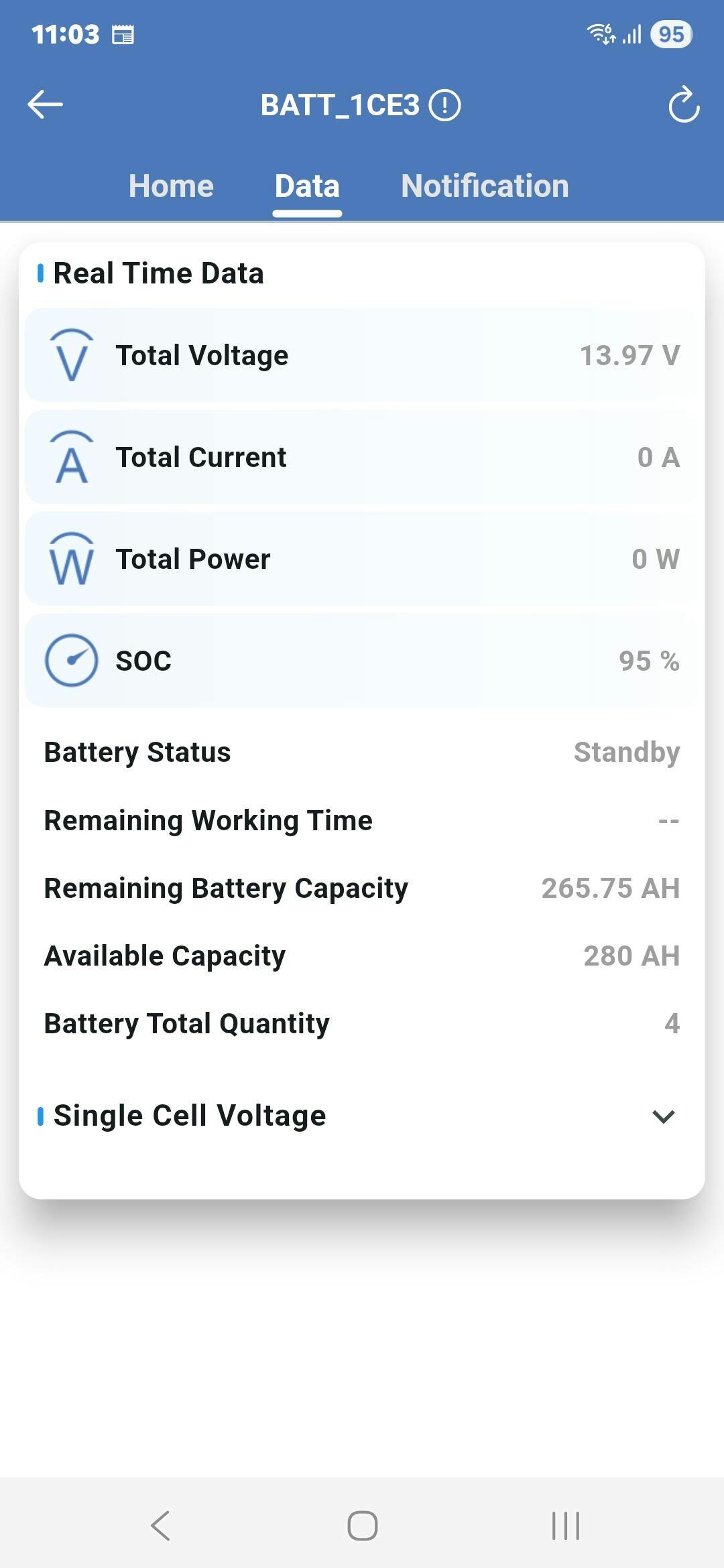Open recent apps from the navigation bar
Viewport: 724px width, 1568px height.
(x=566, y=1526)
